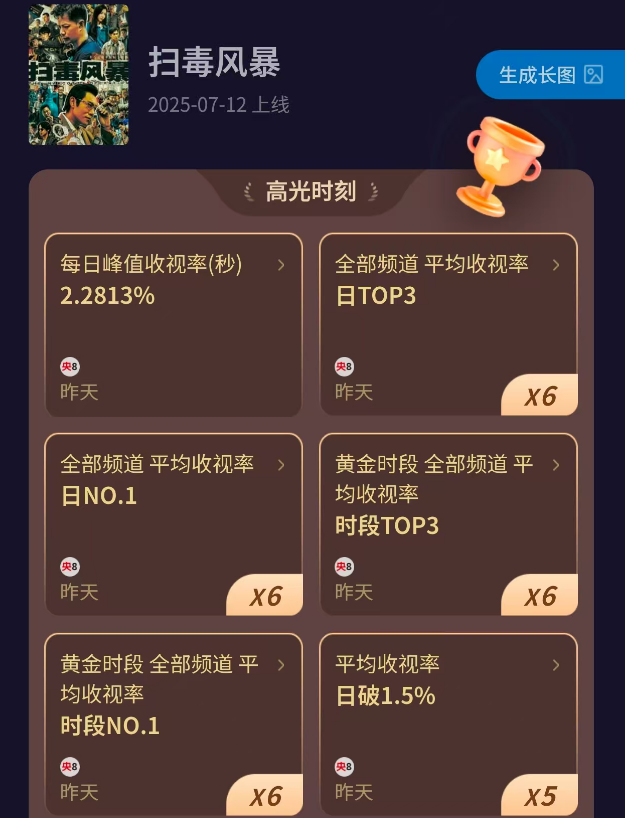625x818 pixels.
Task: Tap the 扫毒风暴 poster thumbnail
Action: tap(79, 75)
